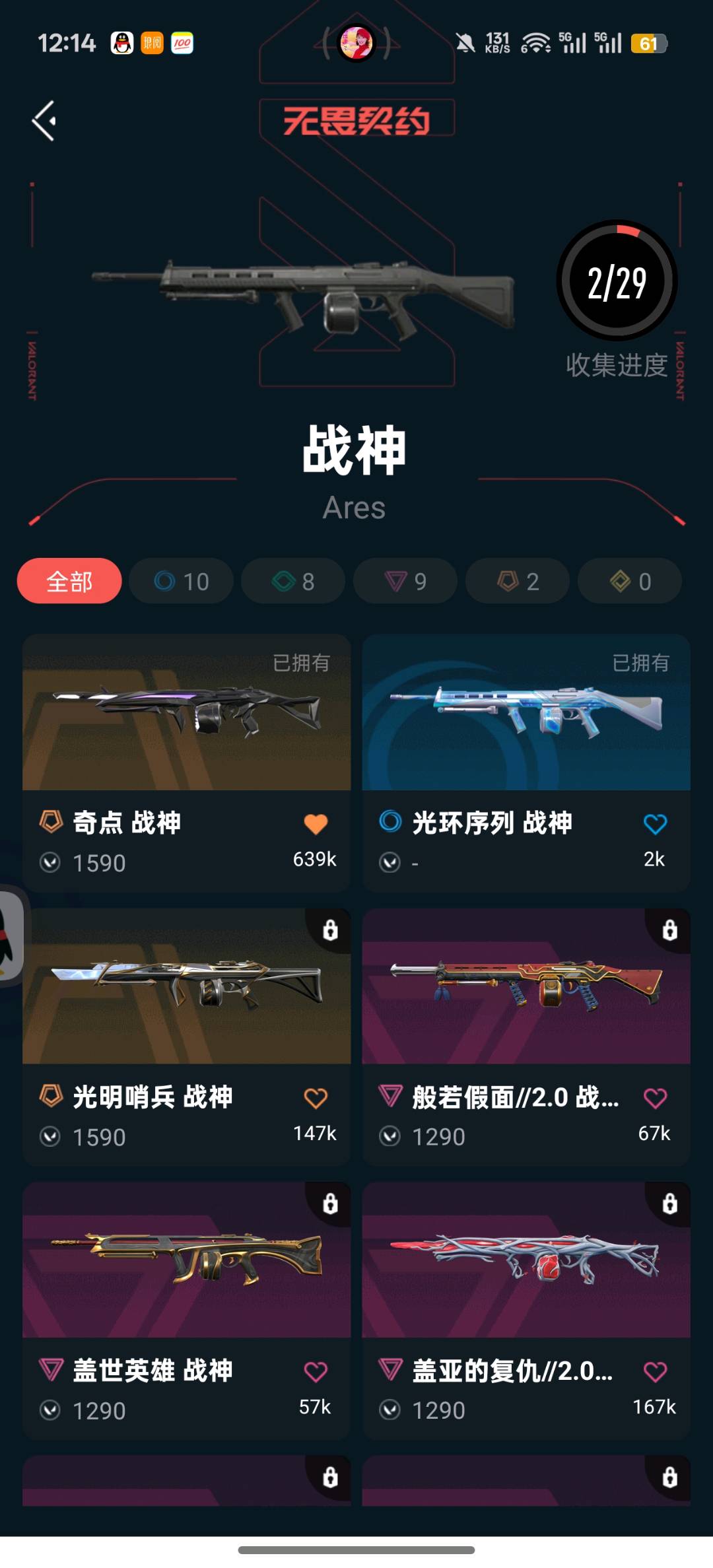713x1568 pixels.
Task: Filter skins by the green tier chip (8)
Action: [293, 581]
